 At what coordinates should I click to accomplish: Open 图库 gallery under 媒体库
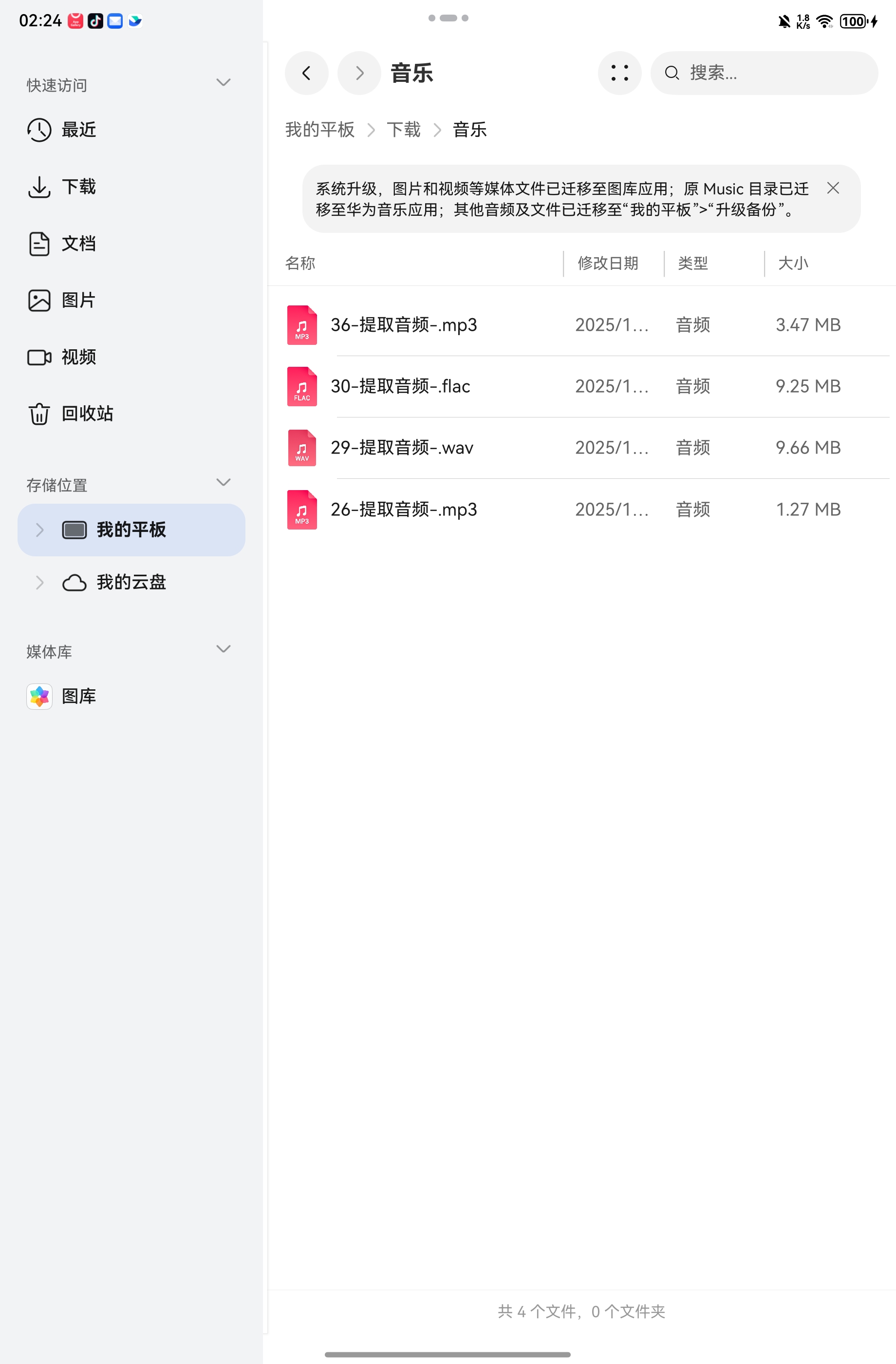78,696
